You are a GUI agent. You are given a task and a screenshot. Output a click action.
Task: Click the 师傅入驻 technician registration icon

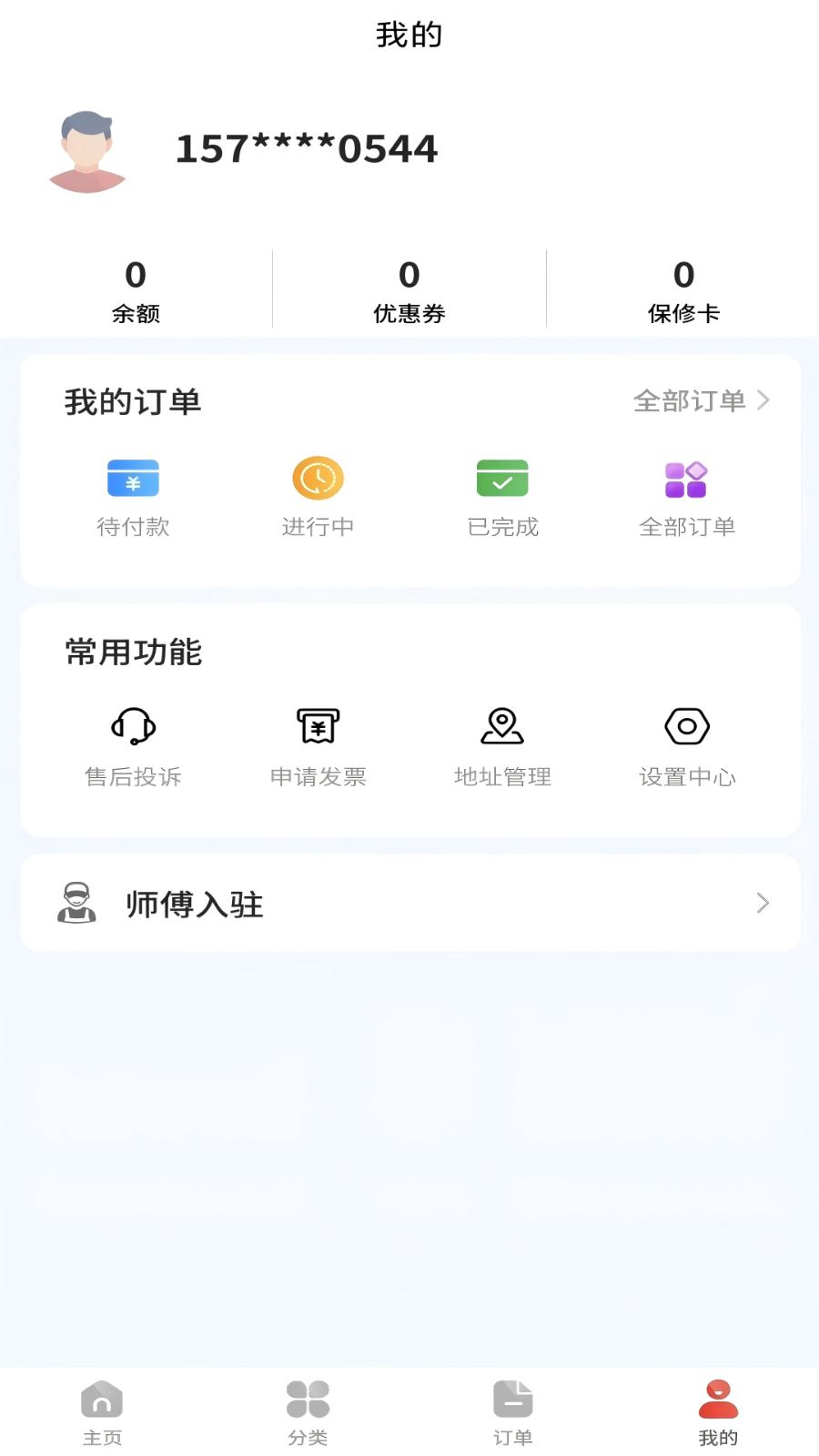(x=76, y=903)
